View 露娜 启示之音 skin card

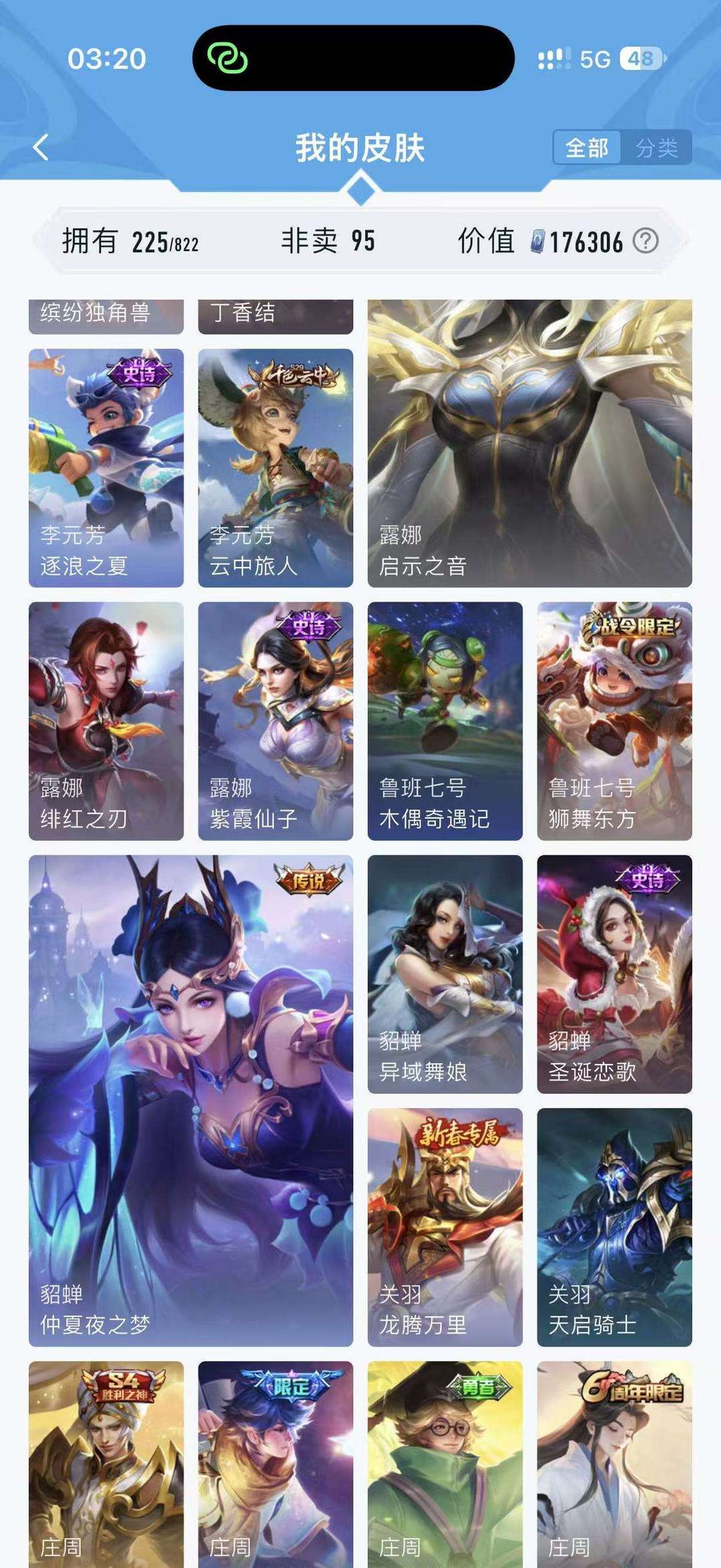pyautogui.click(x=530, y=443)
